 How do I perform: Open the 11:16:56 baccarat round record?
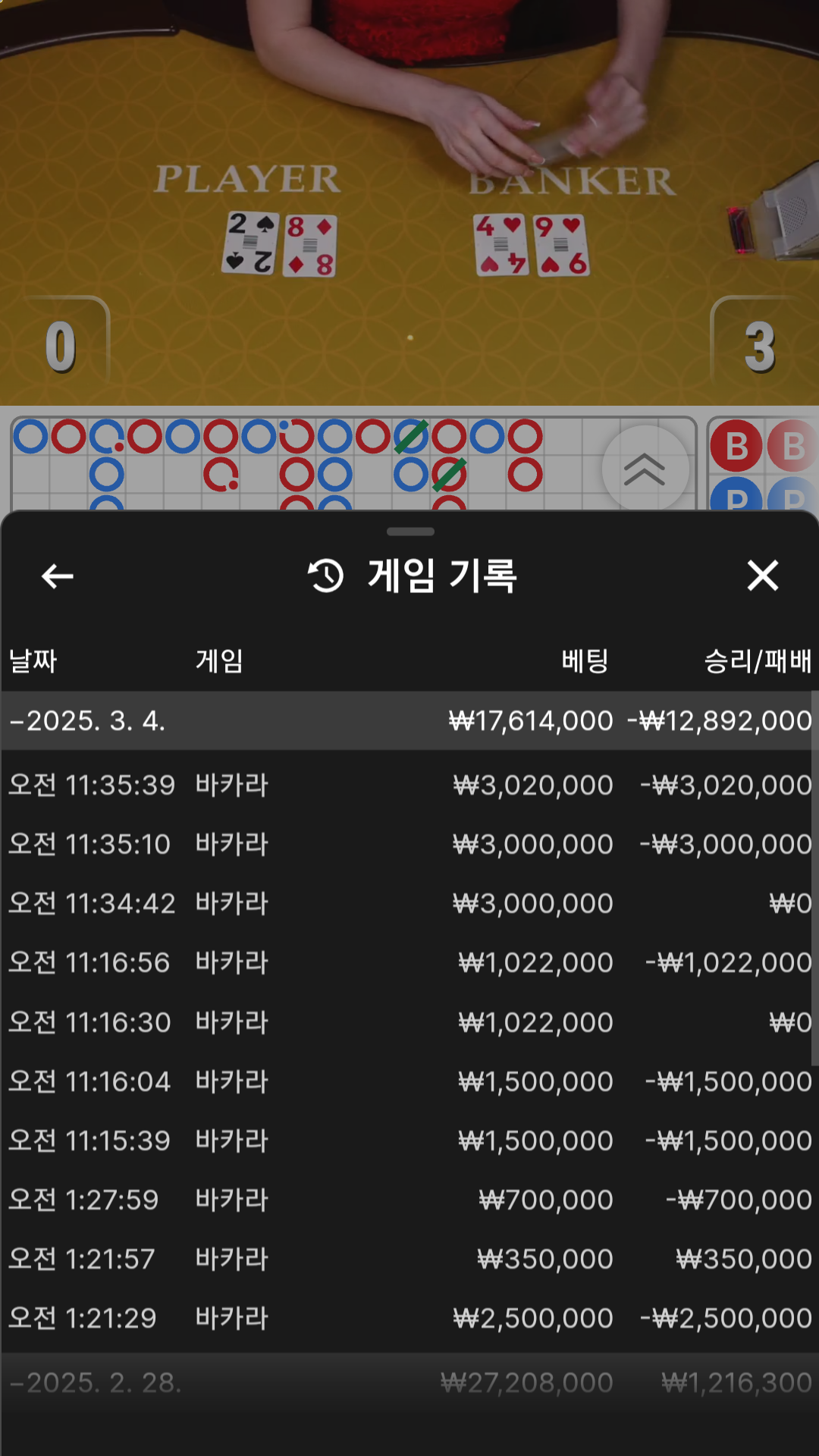(x=409, y=962)
